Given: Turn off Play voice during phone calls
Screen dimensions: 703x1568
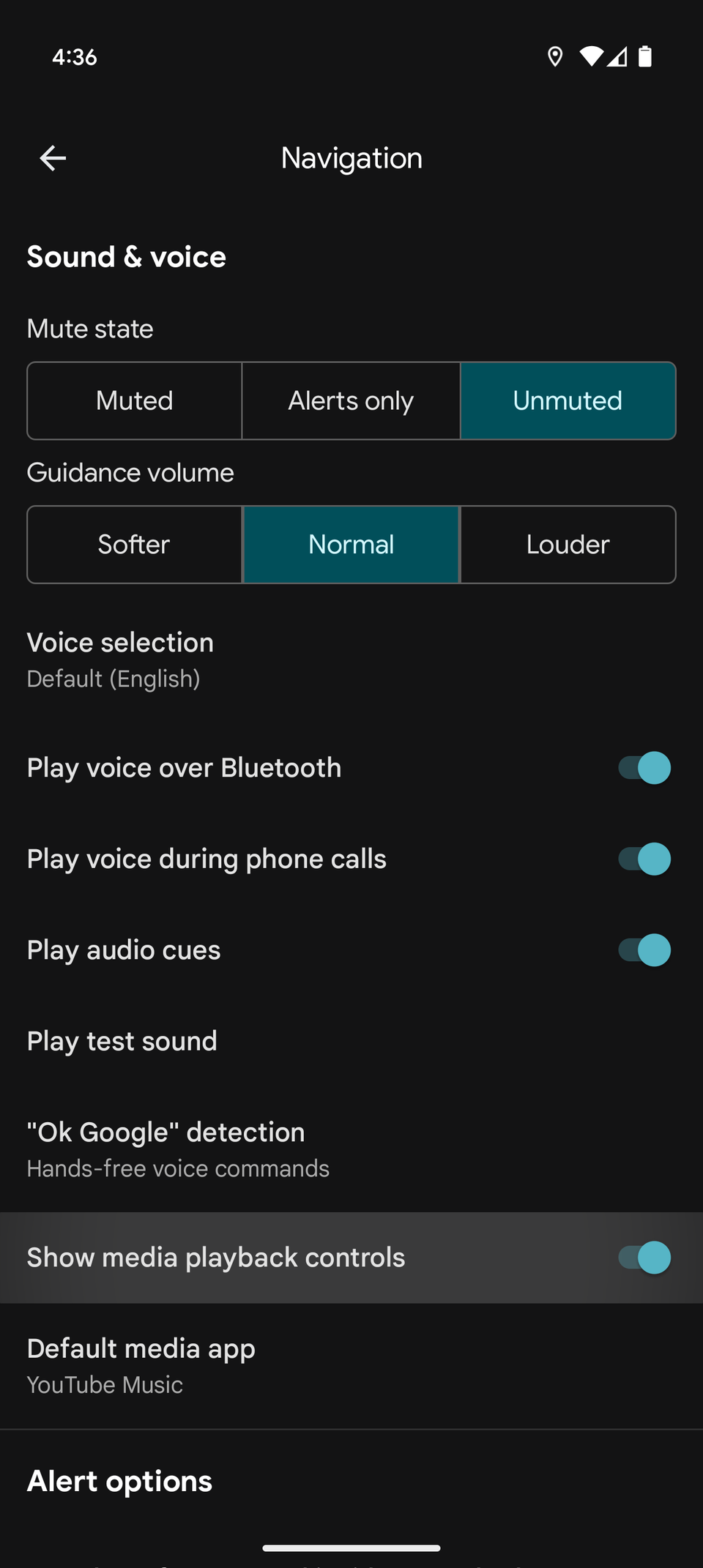Looking at the screenshot, I should pyautogui.click(x=643, y=858).
